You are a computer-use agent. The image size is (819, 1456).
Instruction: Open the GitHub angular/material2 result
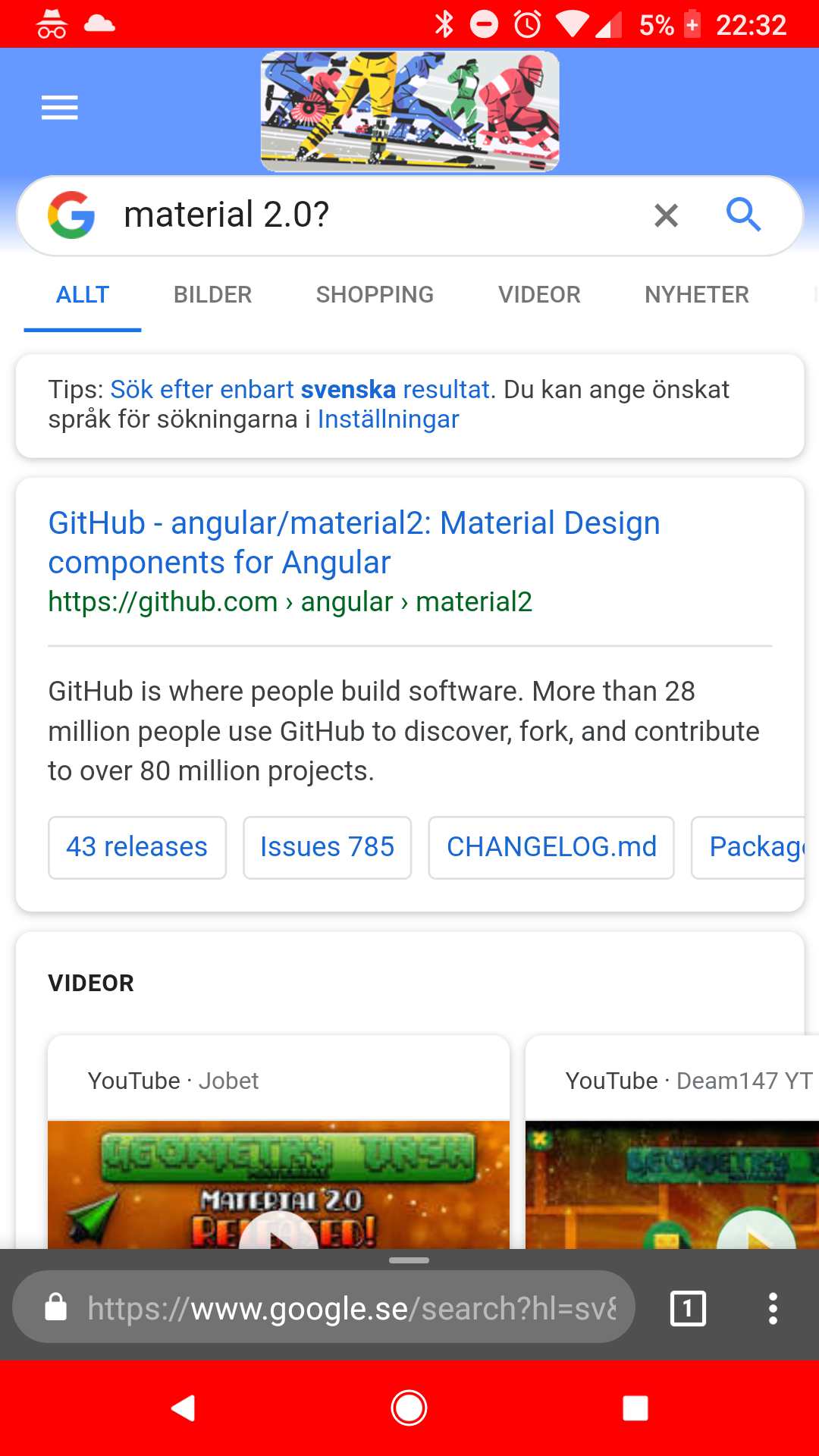tap(354, 542)
